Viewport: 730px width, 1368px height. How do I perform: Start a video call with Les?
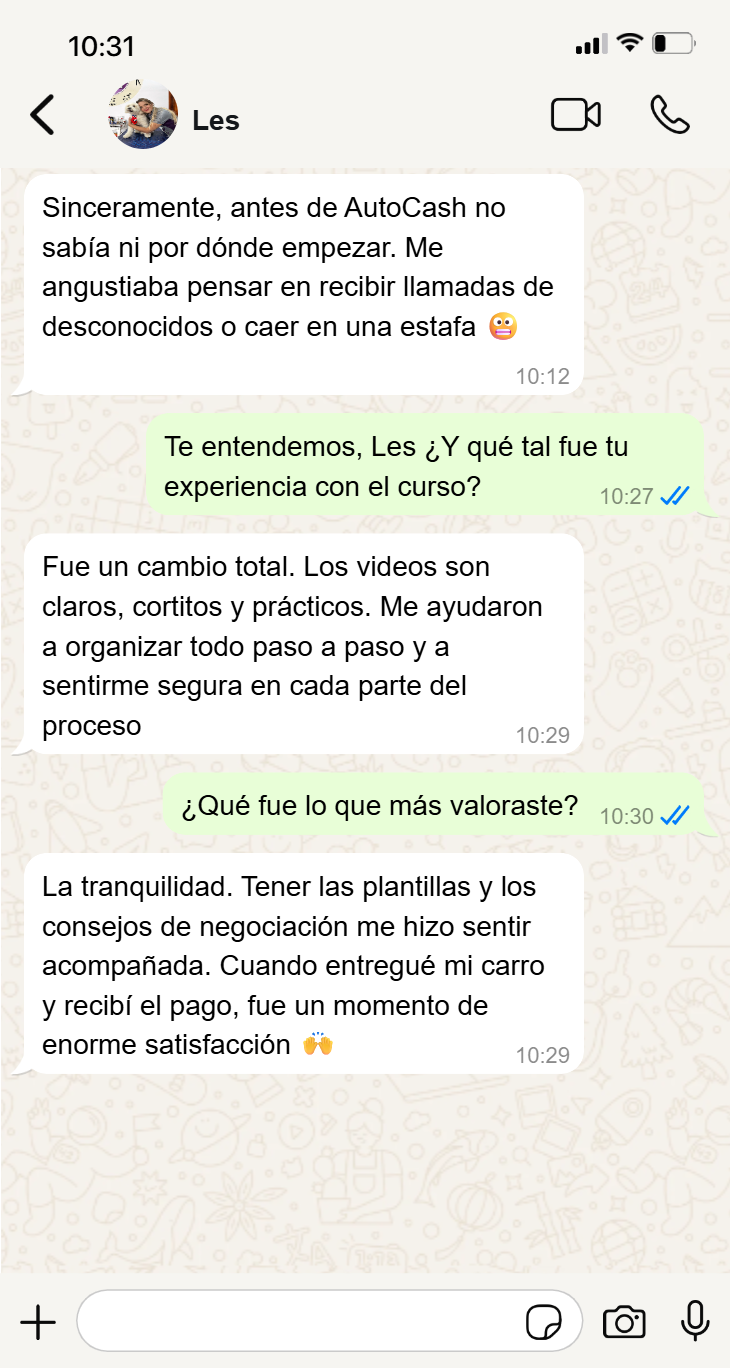[576, 116]
